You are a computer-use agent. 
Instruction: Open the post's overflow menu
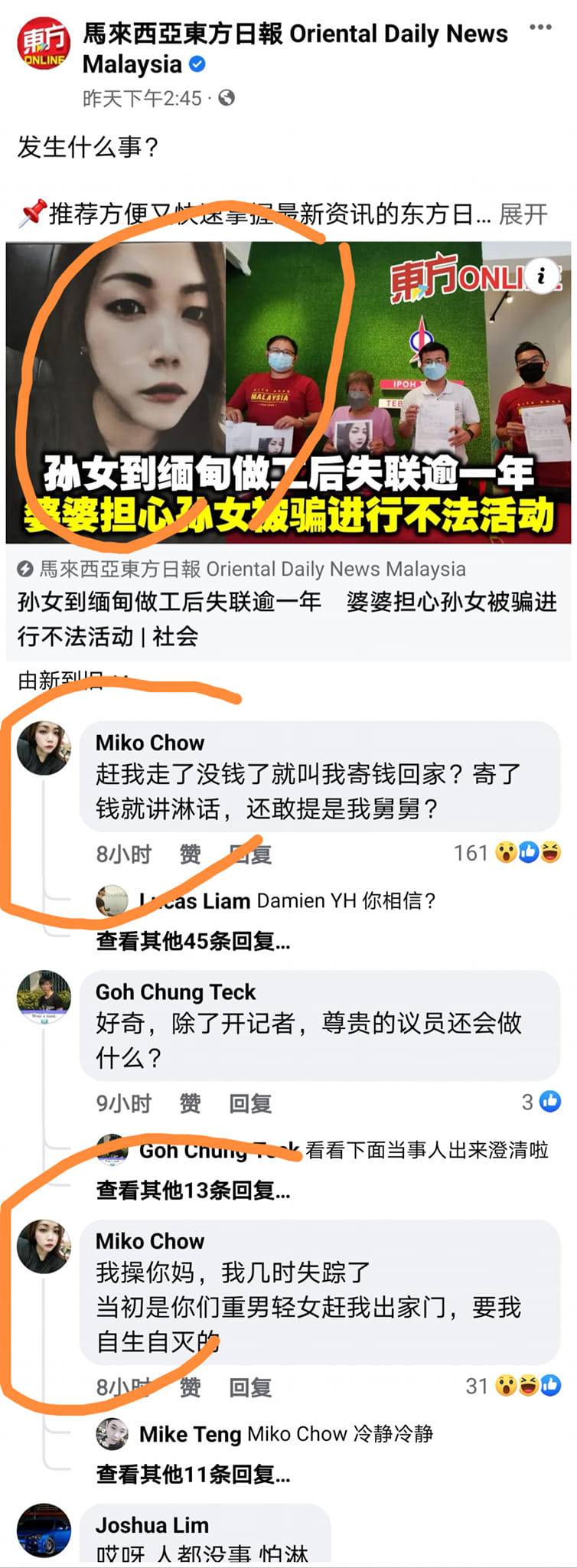[x=540, y=28]
